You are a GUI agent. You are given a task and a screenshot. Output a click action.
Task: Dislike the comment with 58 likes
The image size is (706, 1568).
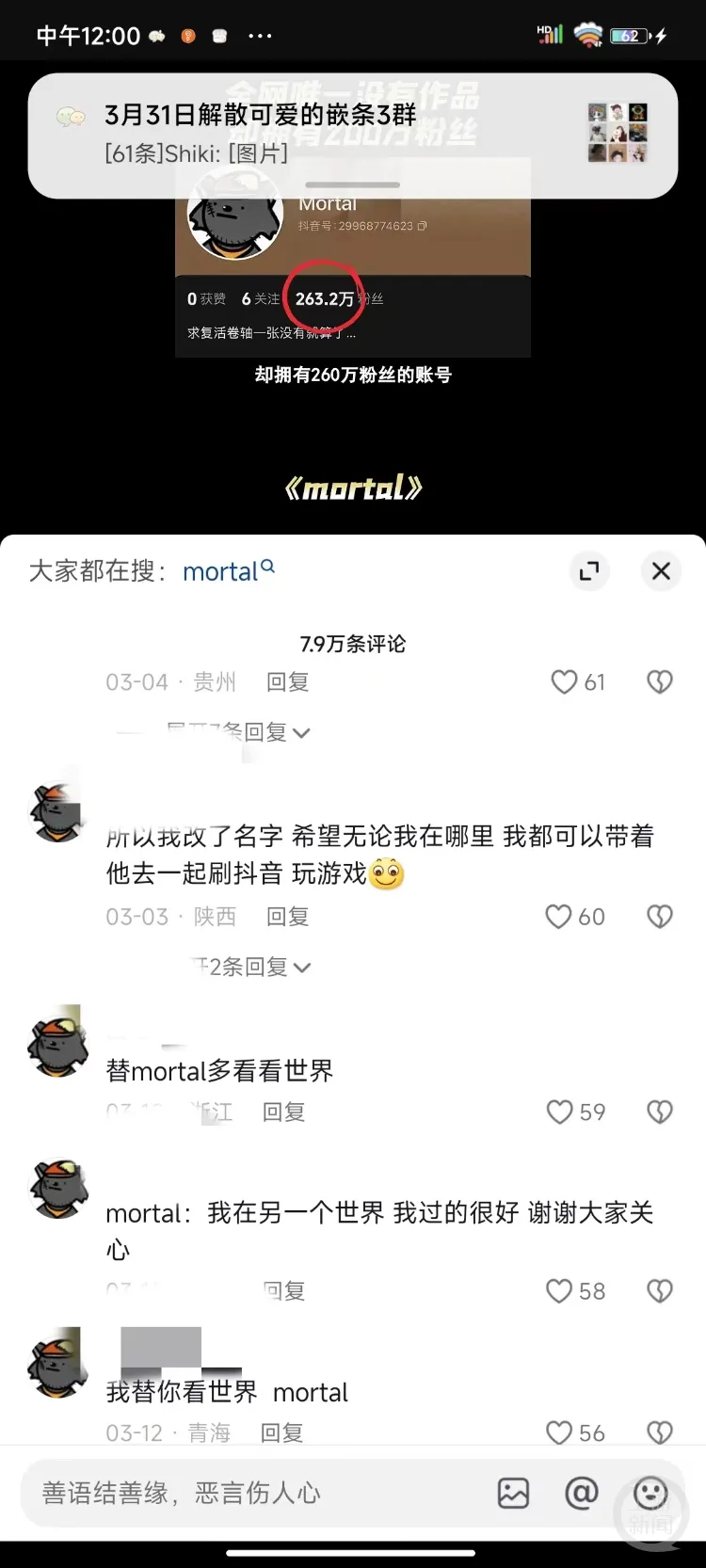660,1290
